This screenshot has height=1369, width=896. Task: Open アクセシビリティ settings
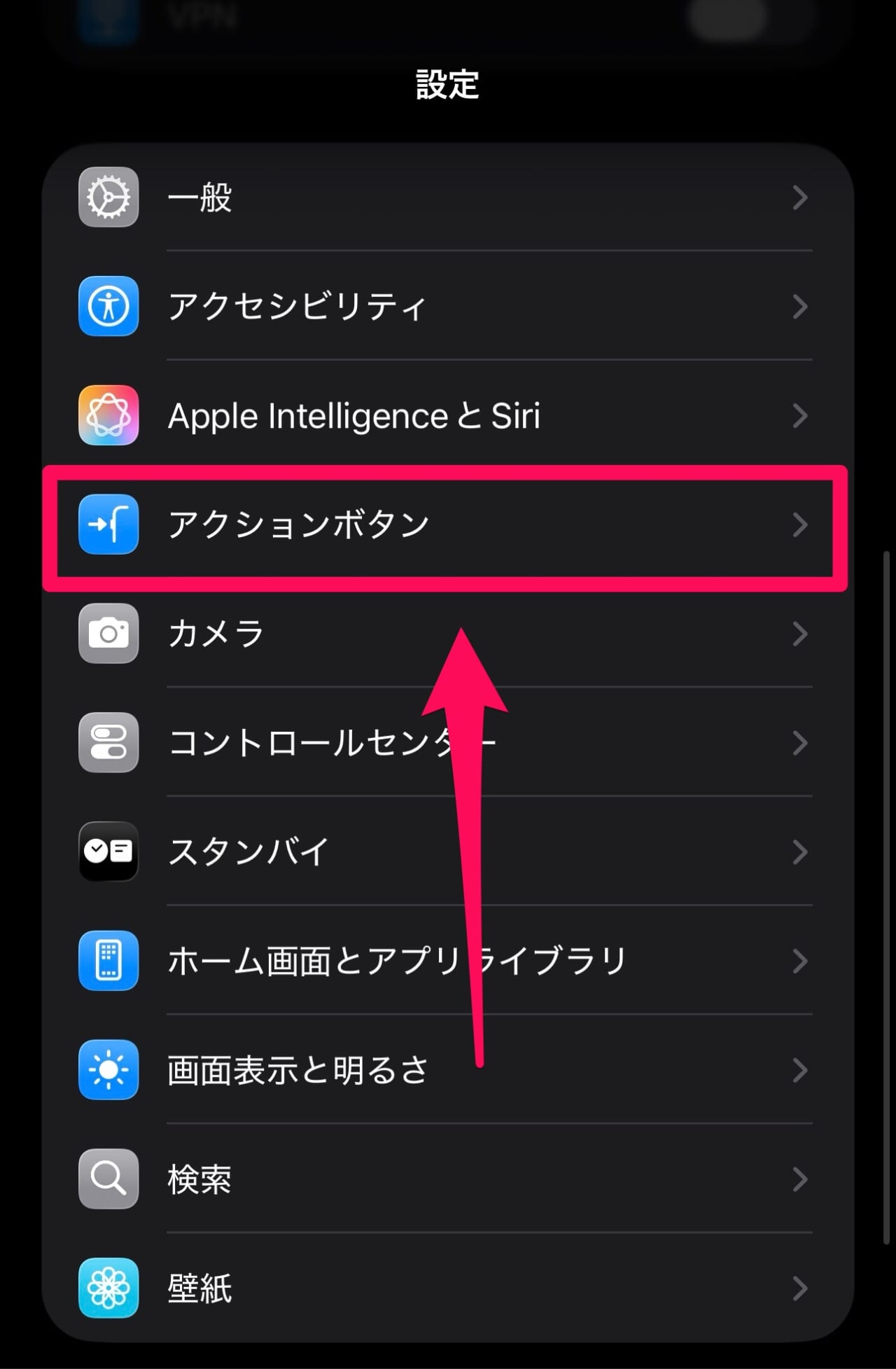[x=448, y=307]
